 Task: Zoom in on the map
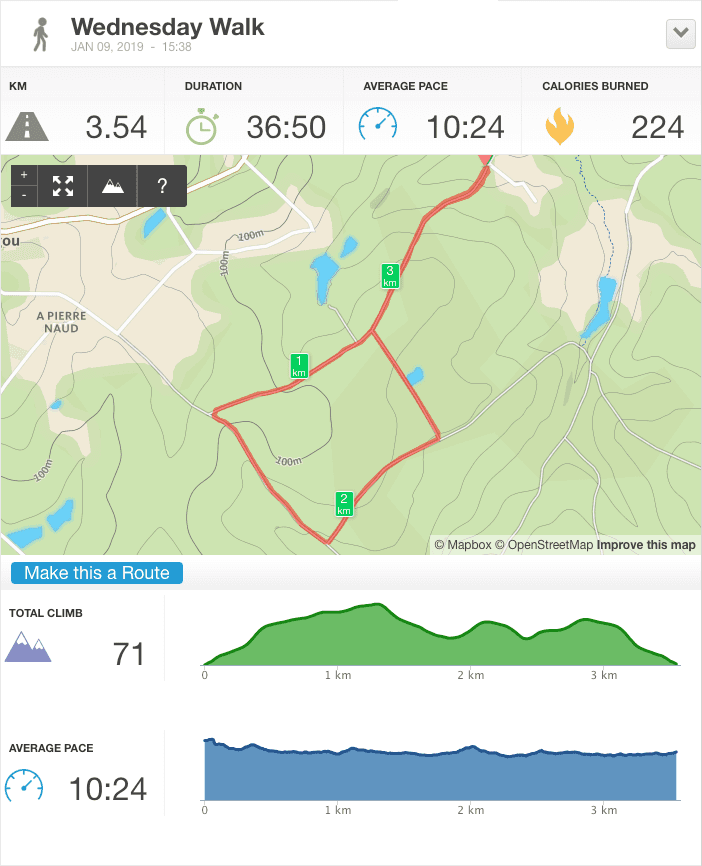coord(24,176)
